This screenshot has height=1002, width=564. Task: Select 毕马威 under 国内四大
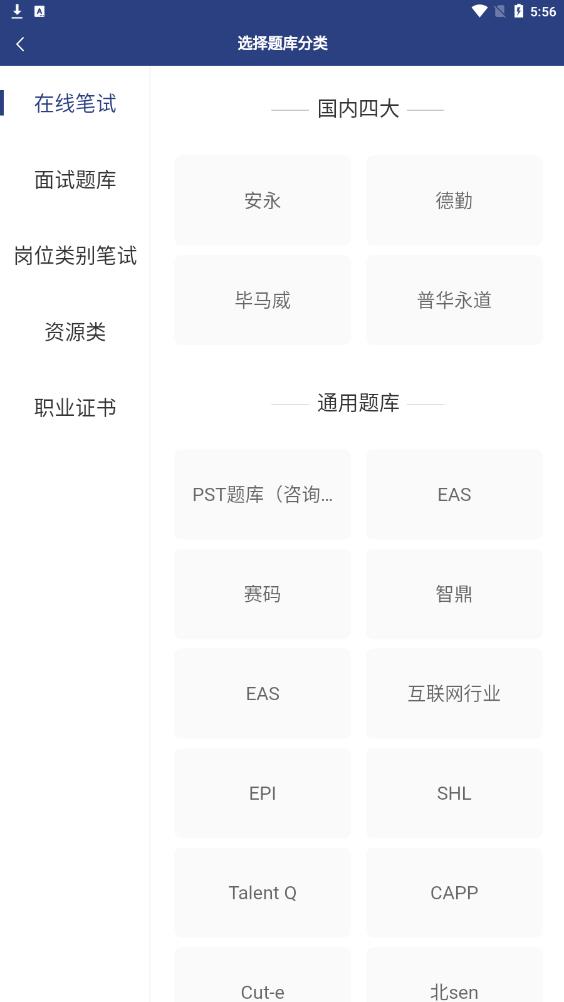point(263,300)
